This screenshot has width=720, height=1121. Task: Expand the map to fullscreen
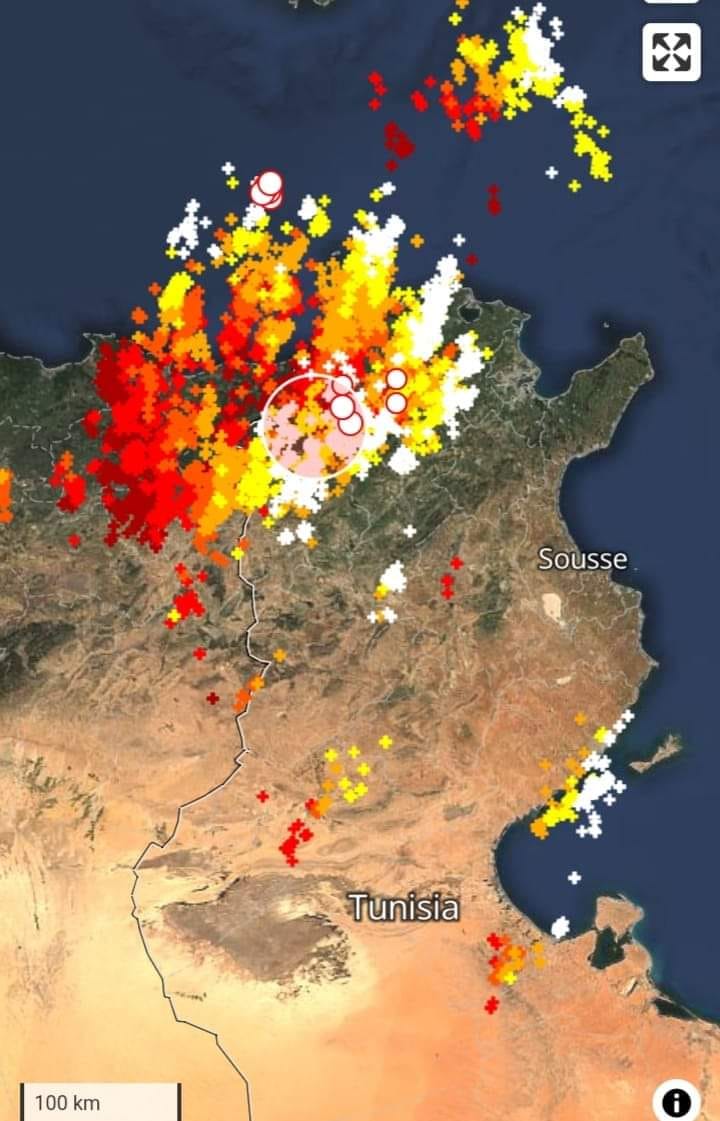click(670, 52)
